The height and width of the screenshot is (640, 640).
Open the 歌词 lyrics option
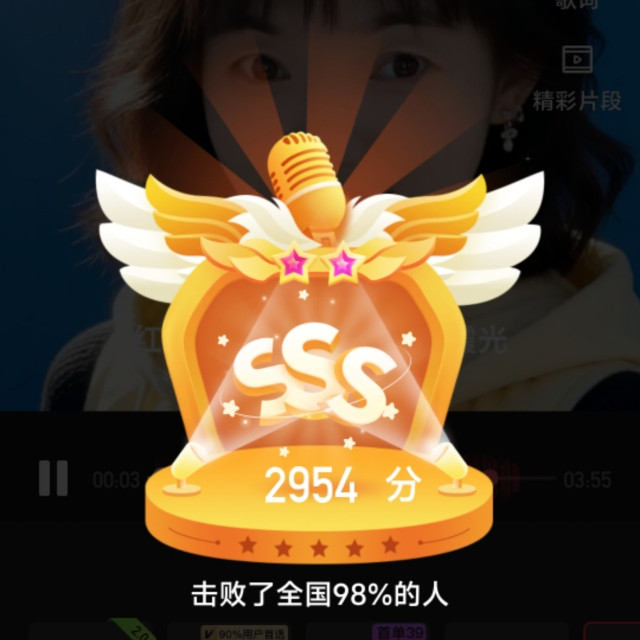578,5
